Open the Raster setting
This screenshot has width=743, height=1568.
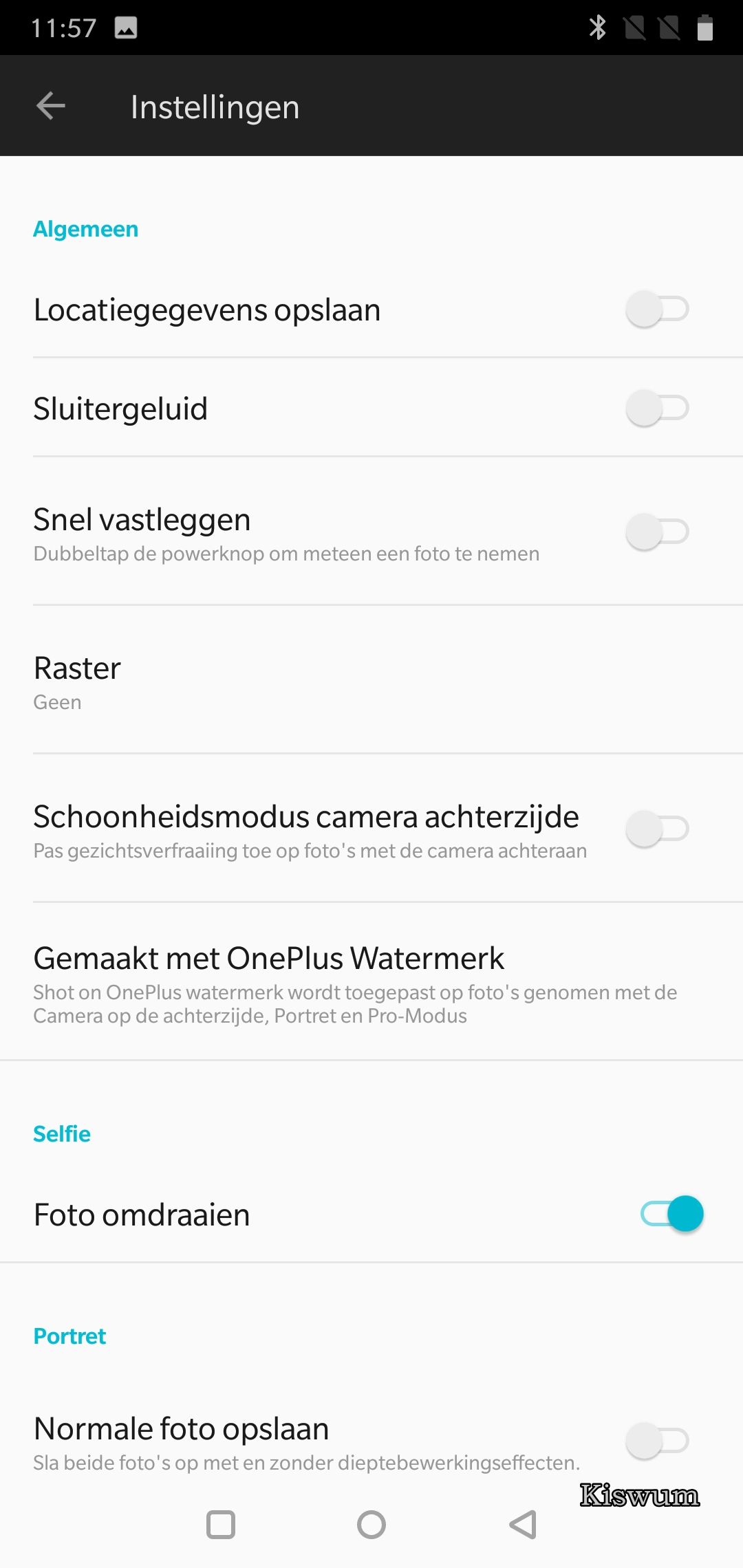tap(371, 679)
